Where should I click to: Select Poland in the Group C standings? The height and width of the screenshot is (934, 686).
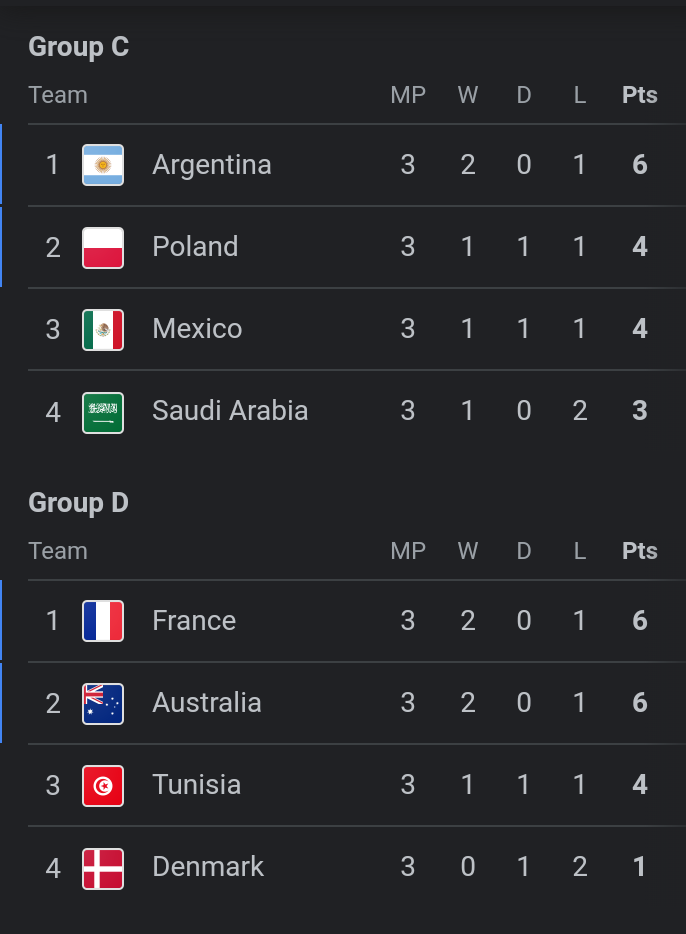point(195,247)
